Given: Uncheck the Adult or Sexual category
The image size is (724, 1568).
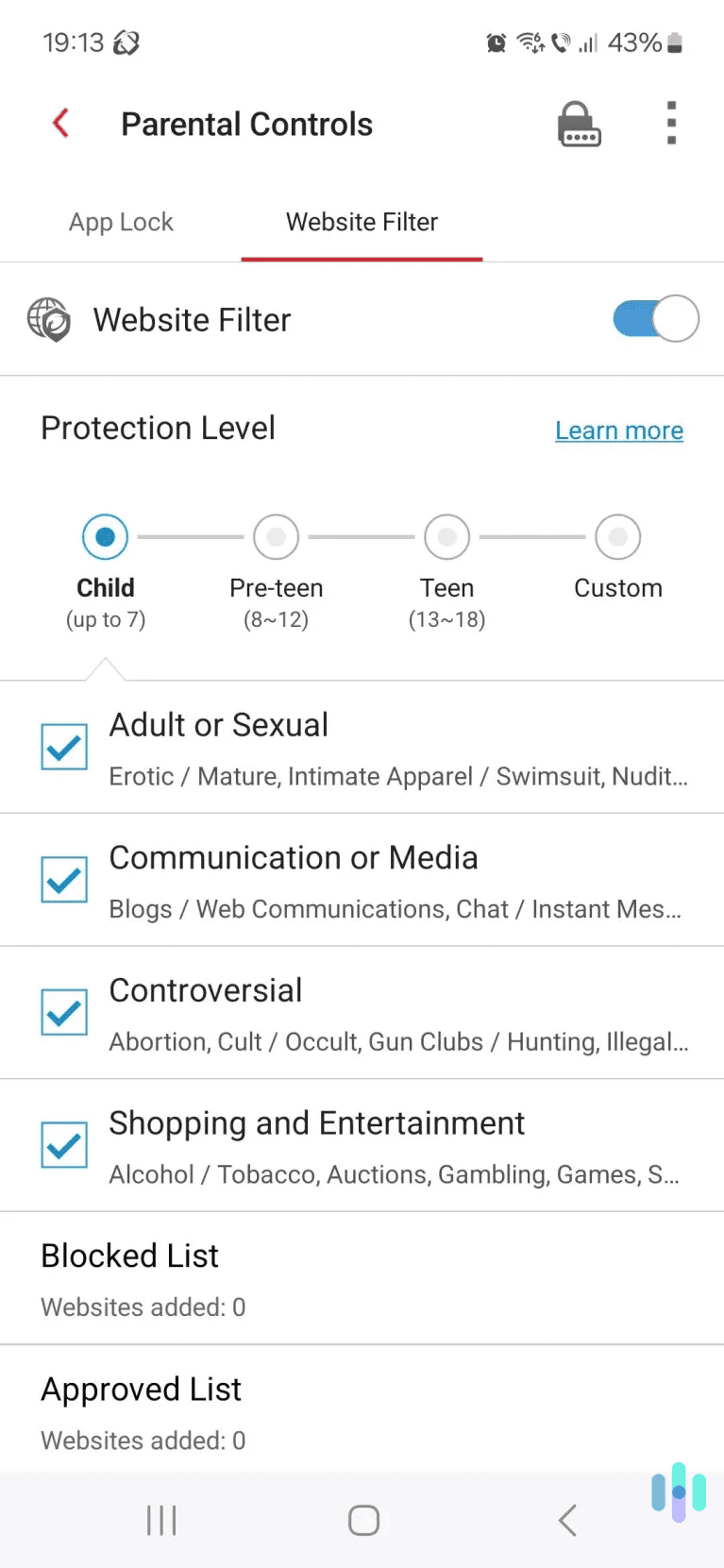Looking at the screenshot, I should [63, 747].
